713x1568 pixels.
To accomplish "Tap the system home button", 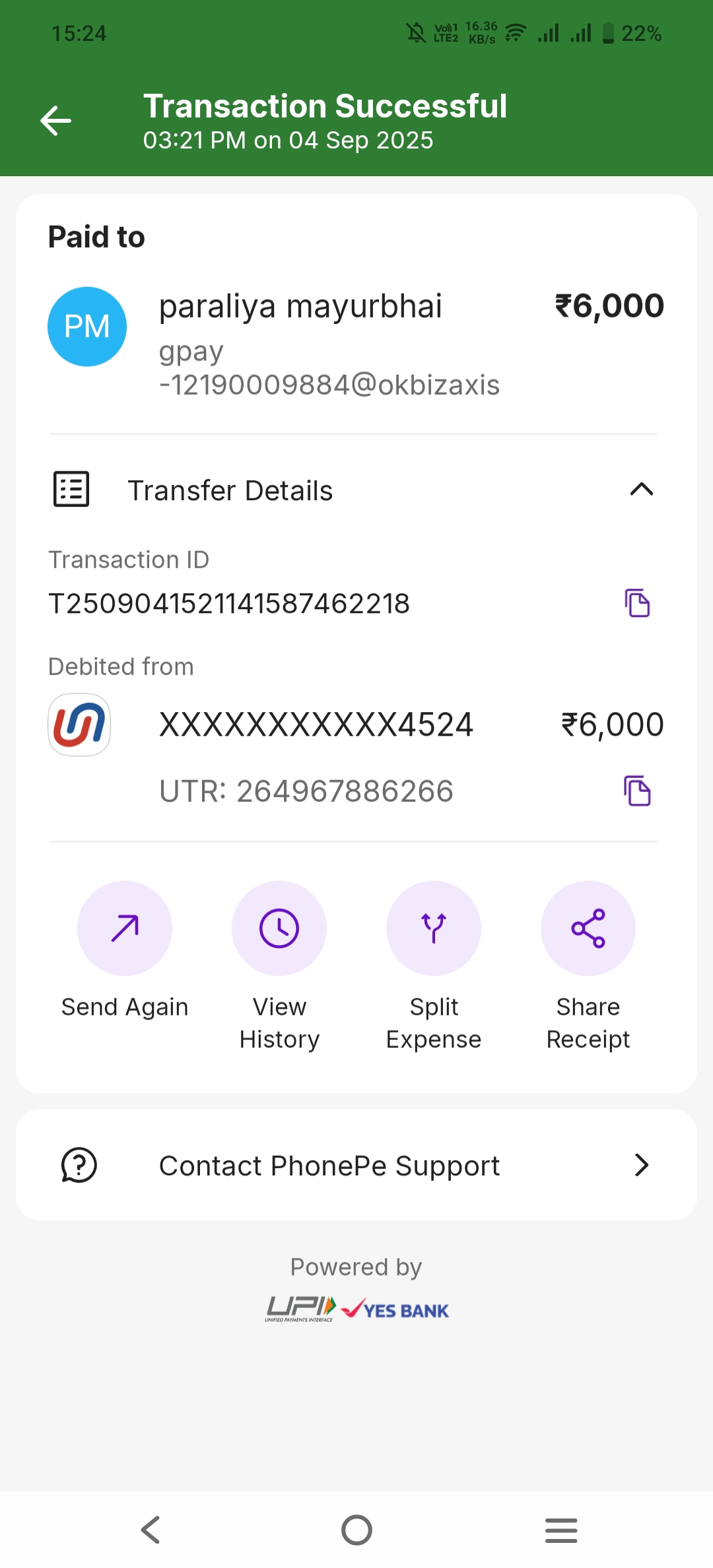I will coord(356,1530).
